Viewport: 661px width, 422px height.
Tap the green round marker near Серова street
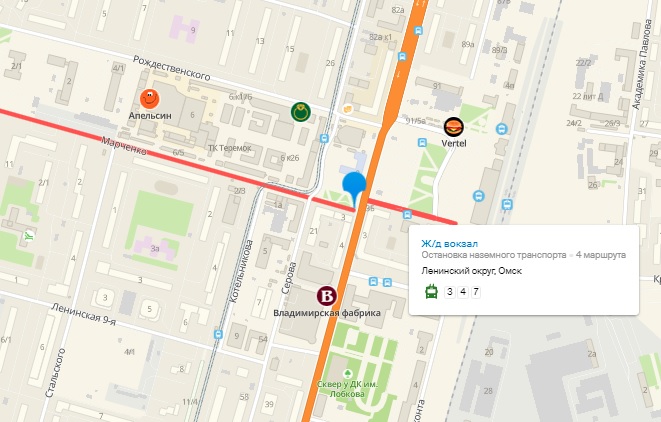tap(298, 111)
